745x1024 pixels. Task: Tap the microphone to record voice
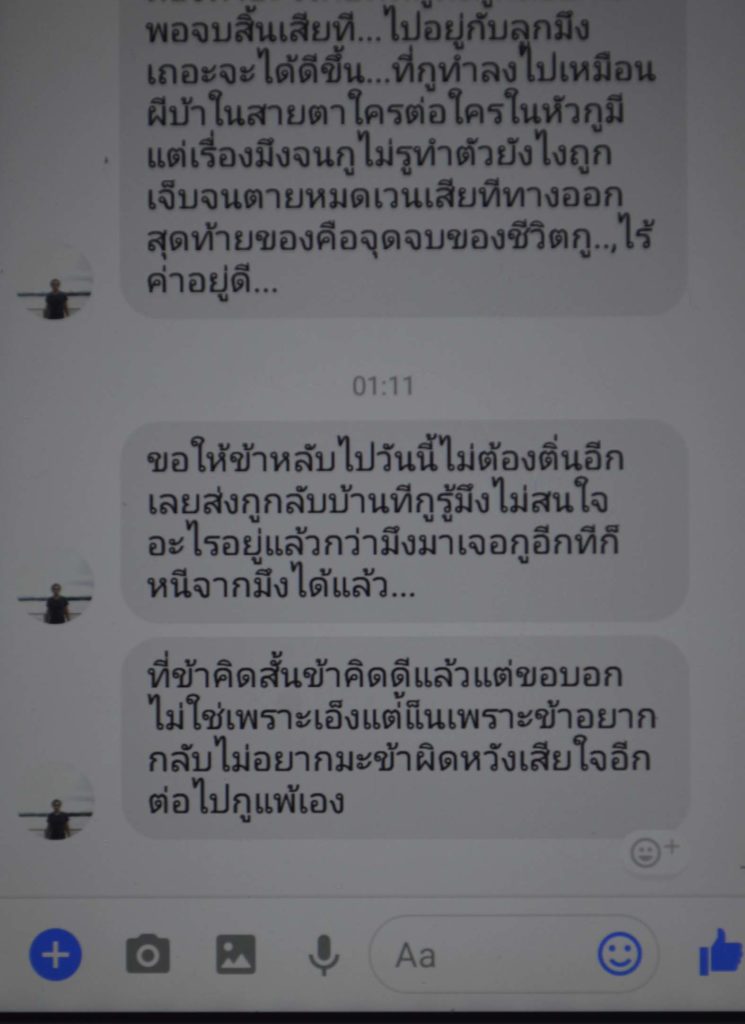click(324, 955)
